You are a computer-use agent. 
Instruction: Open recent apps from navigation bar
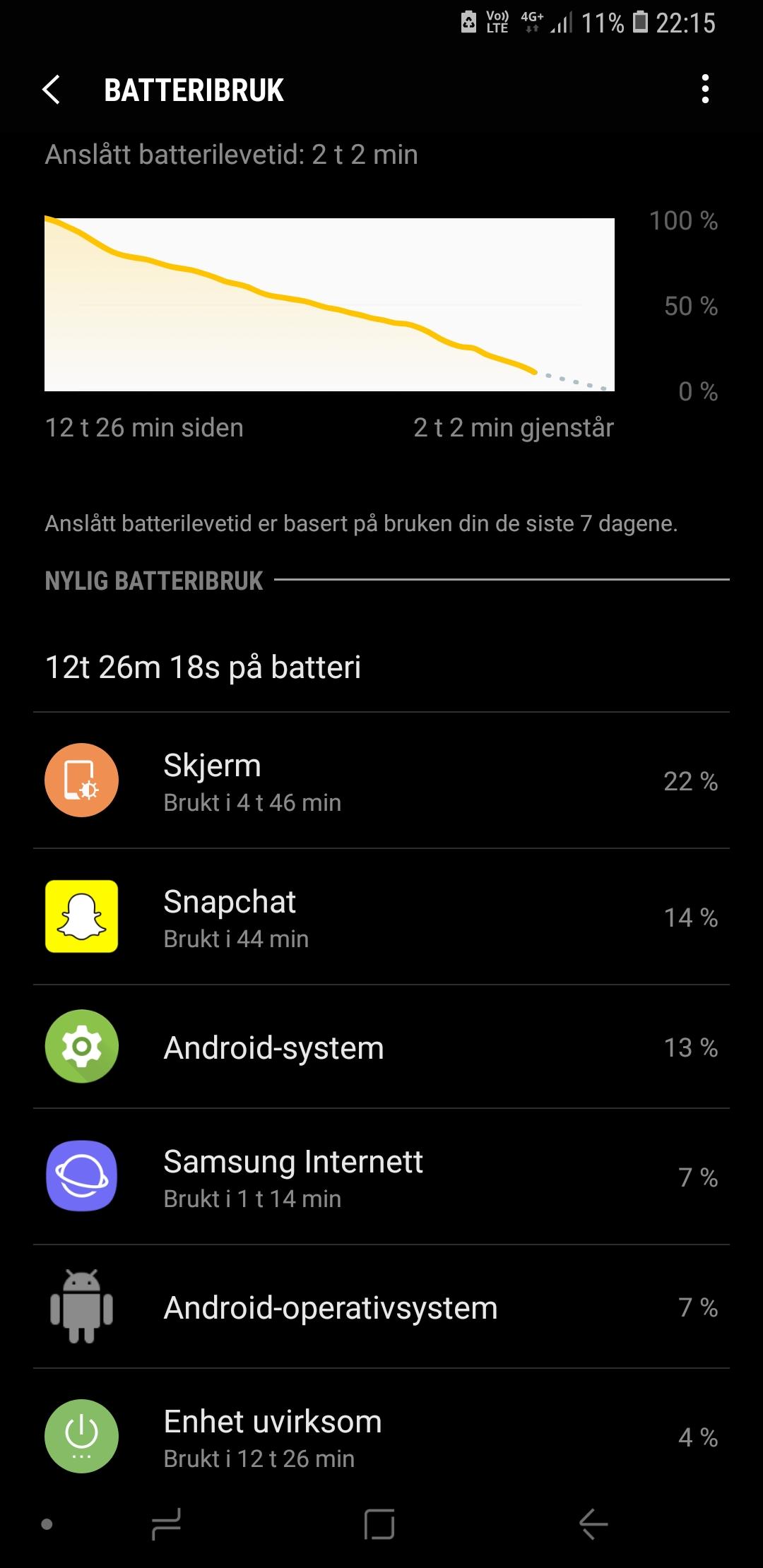[x=167, y=1524]
